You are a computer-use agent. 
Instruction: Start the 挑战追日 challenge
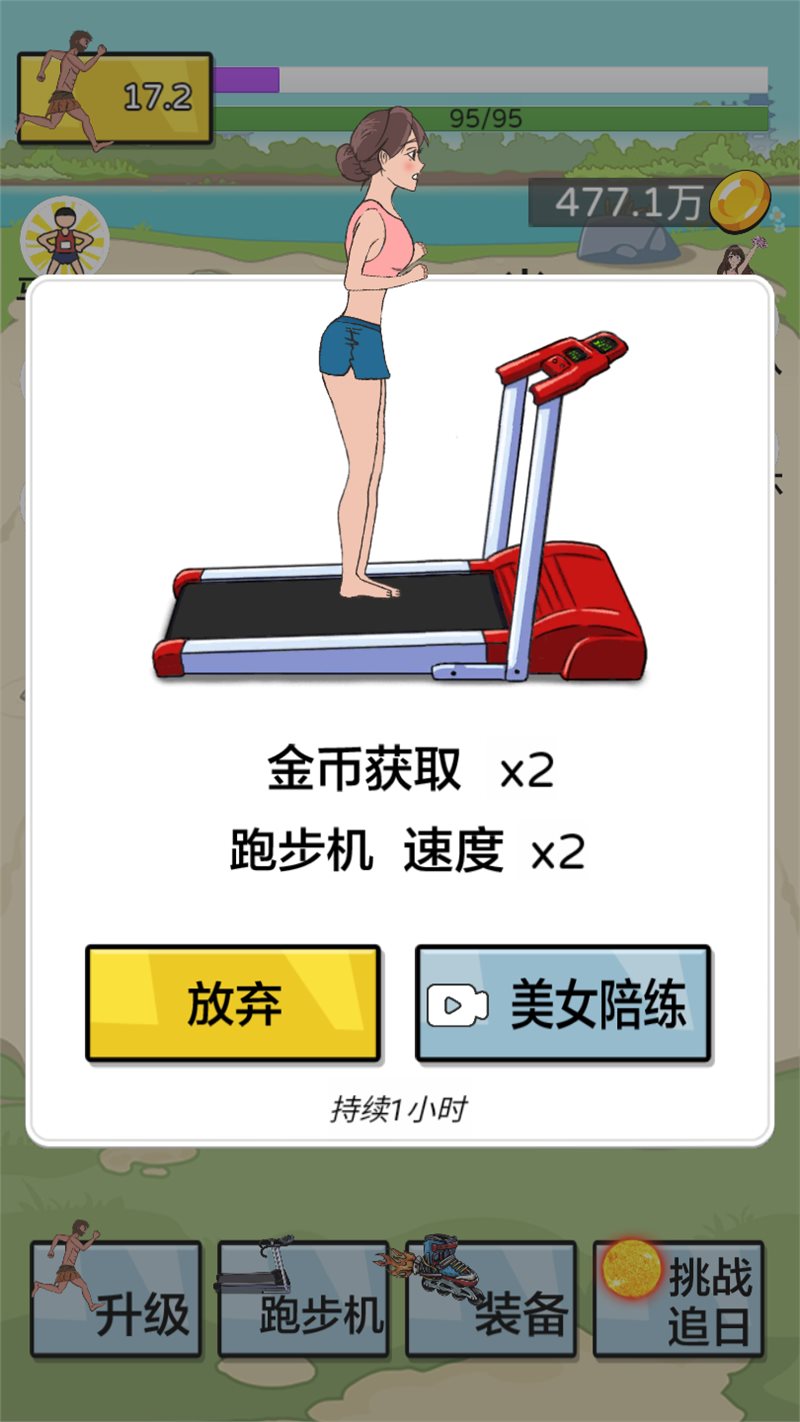pyautogui.click(x=679, y=1299)
